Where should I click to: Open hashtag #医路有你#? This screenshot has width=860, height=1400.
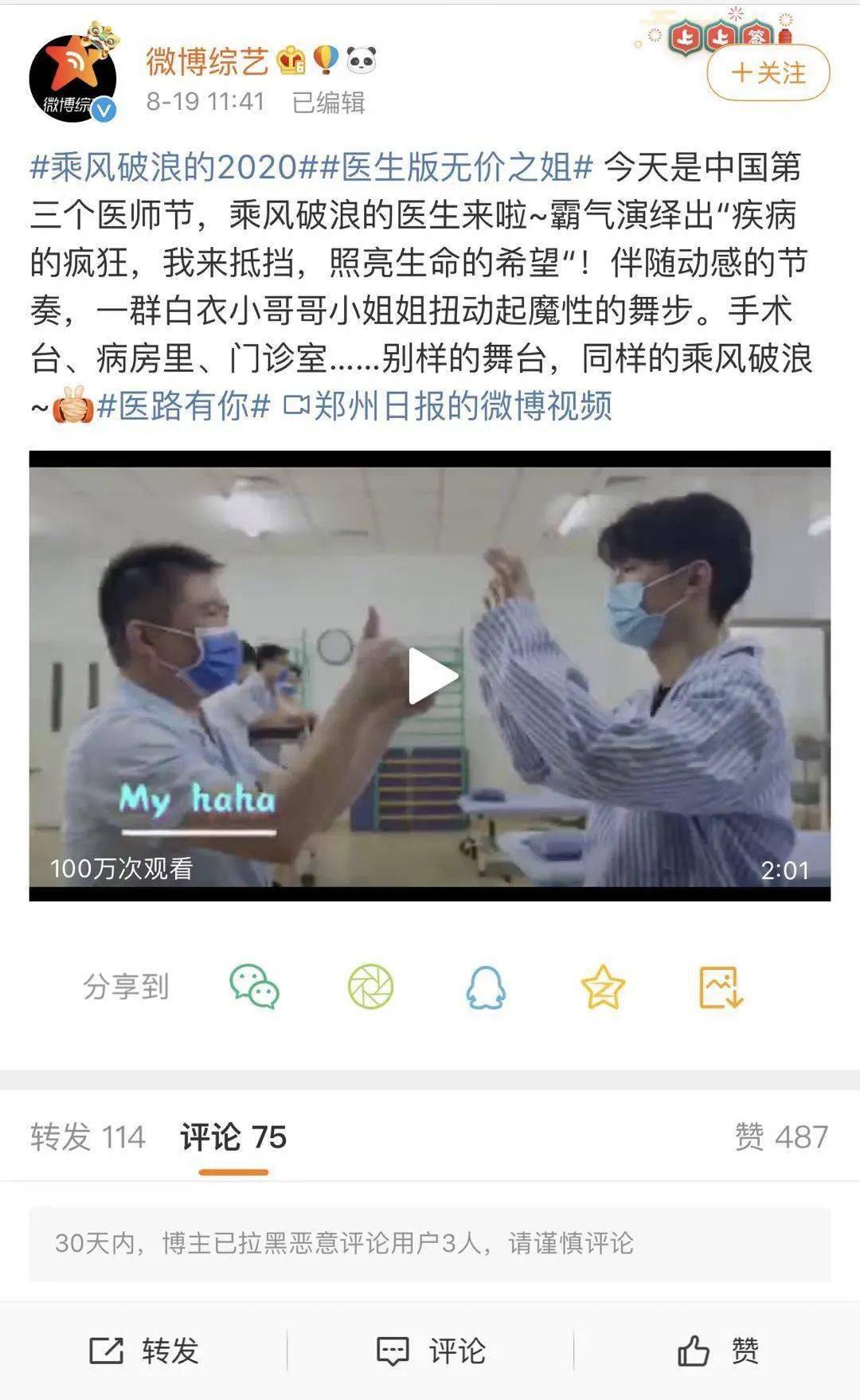coord(184,406)
